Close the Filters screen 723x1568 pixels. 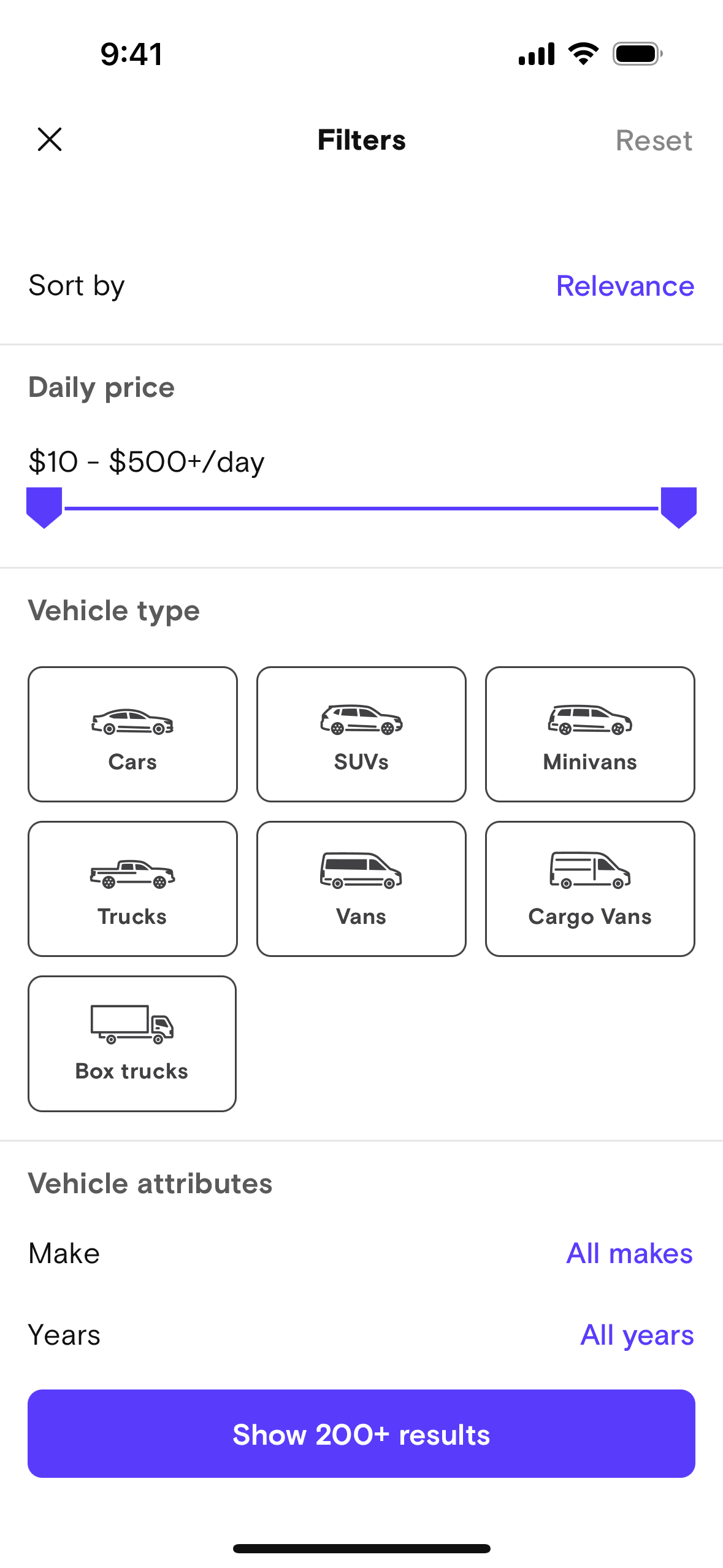[50, 139]
